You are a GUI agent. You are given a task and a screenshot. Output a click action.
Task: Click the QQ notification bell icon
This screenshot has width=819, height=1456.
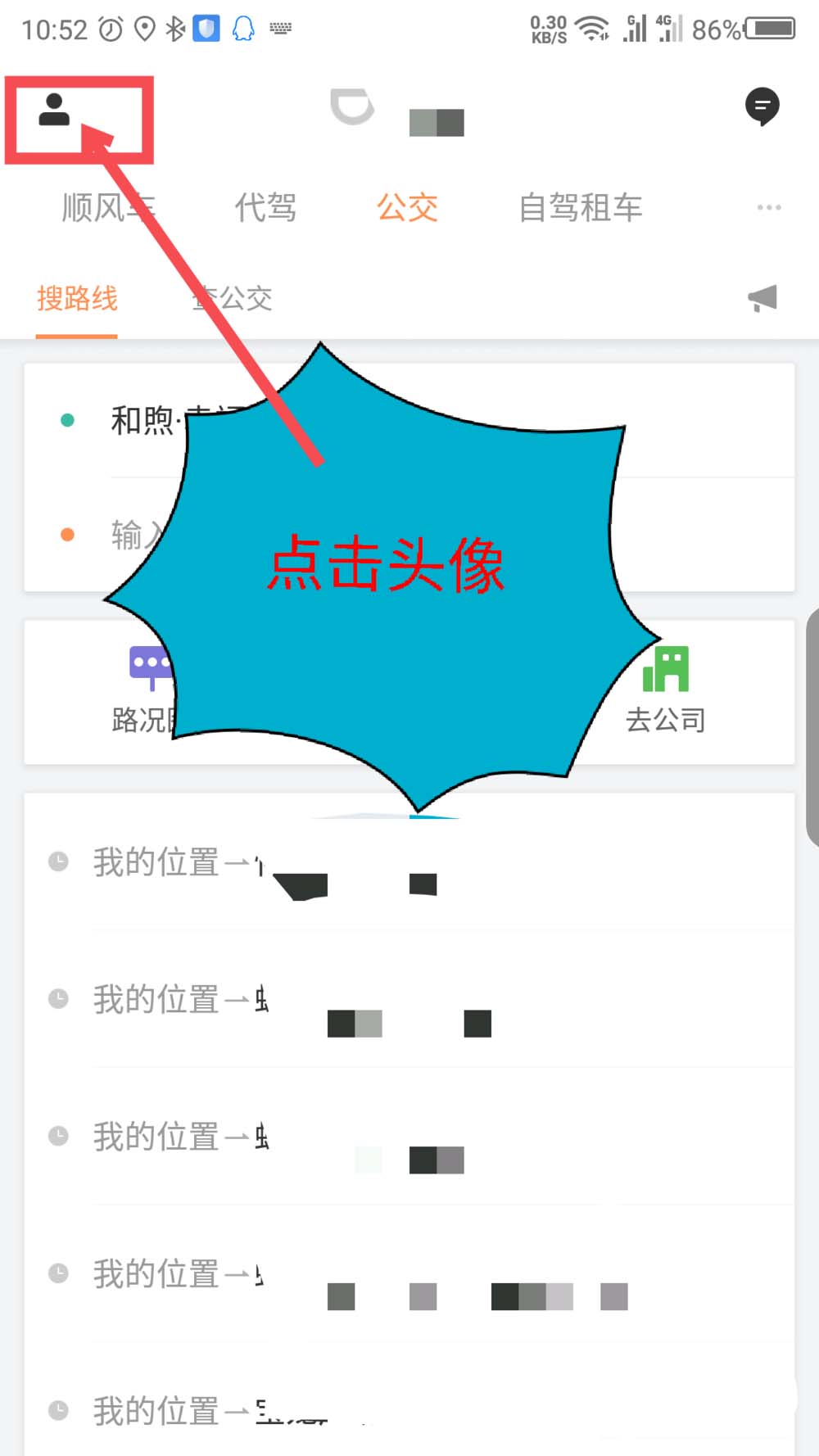tap(242, 27)
